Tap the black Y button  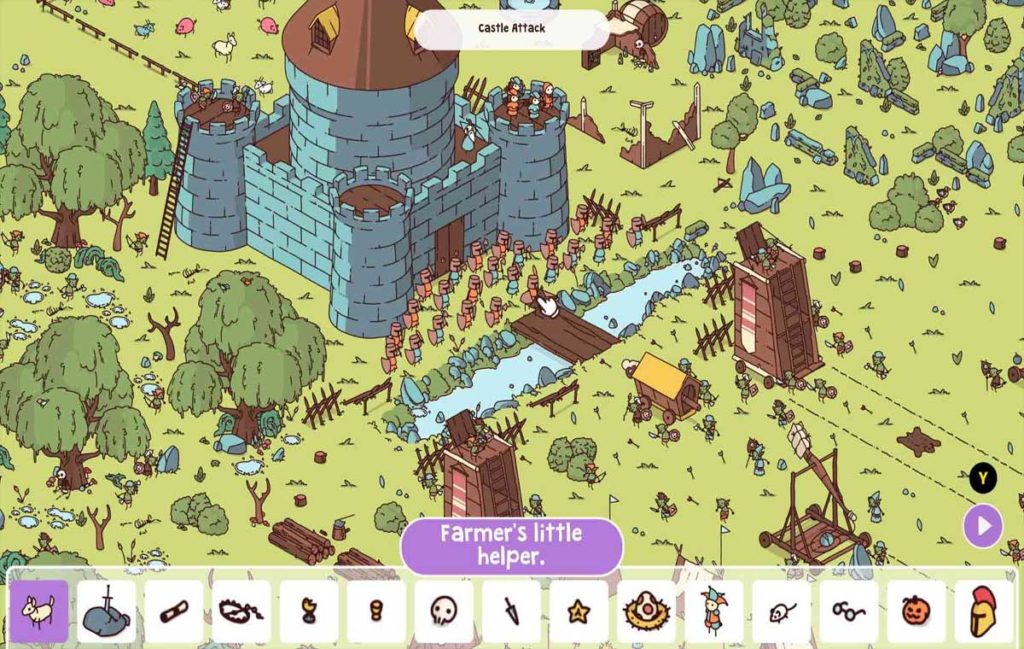click(x=983, y=479)
